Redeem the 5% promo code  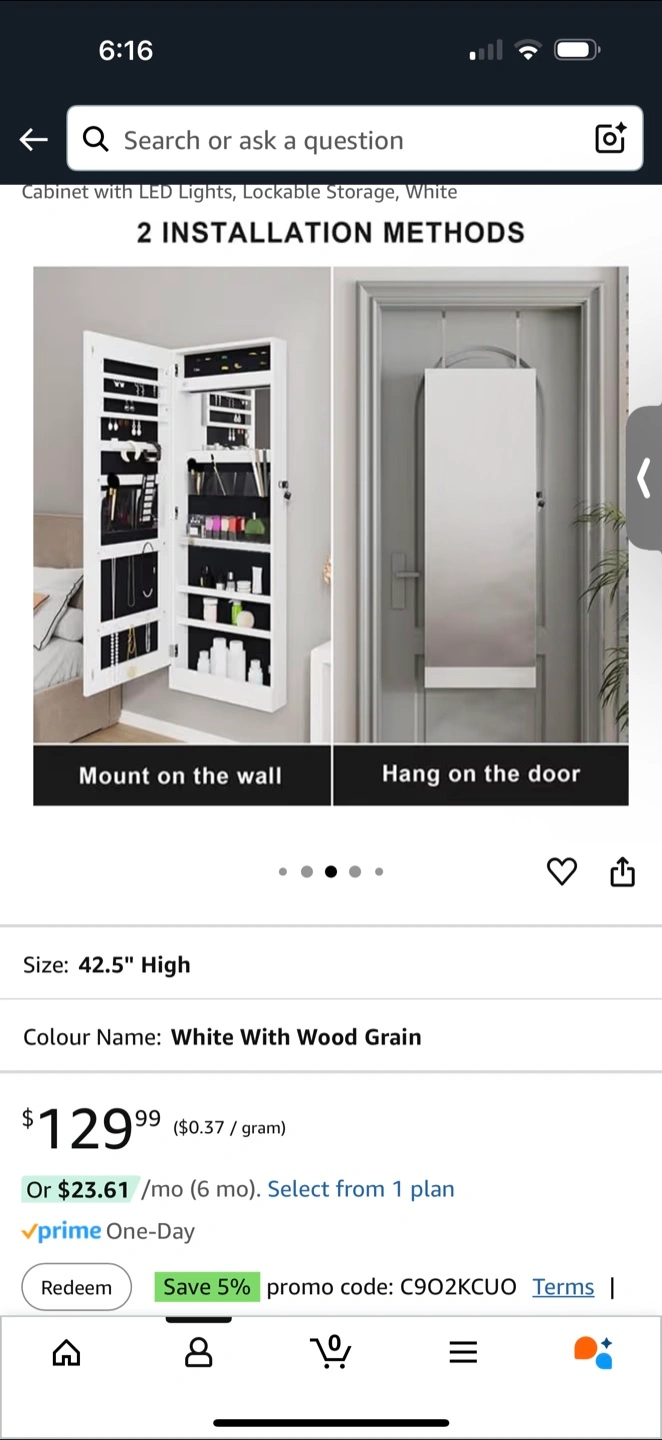[x=76, y=1287]
